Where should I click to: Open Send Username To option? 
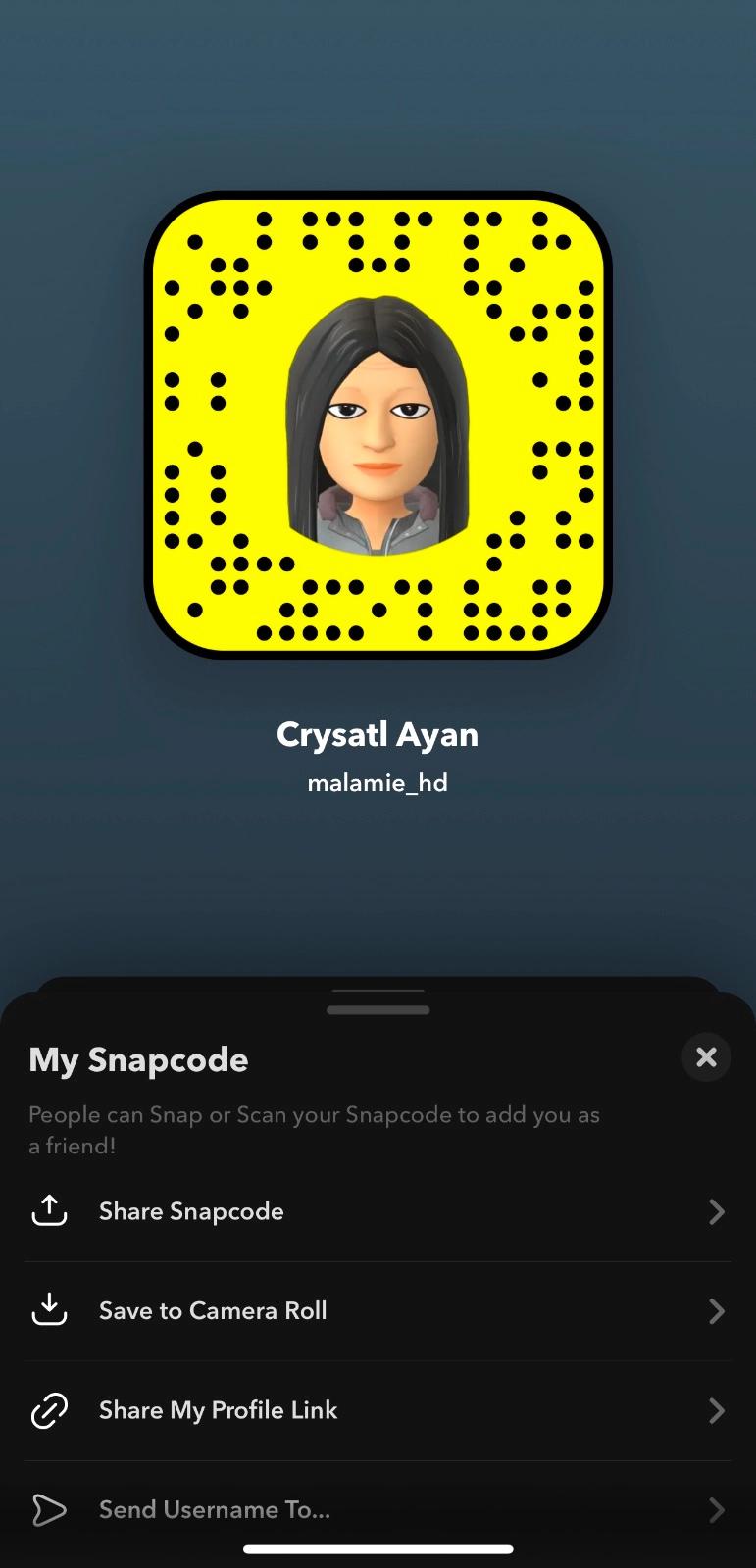(378, 1509)
